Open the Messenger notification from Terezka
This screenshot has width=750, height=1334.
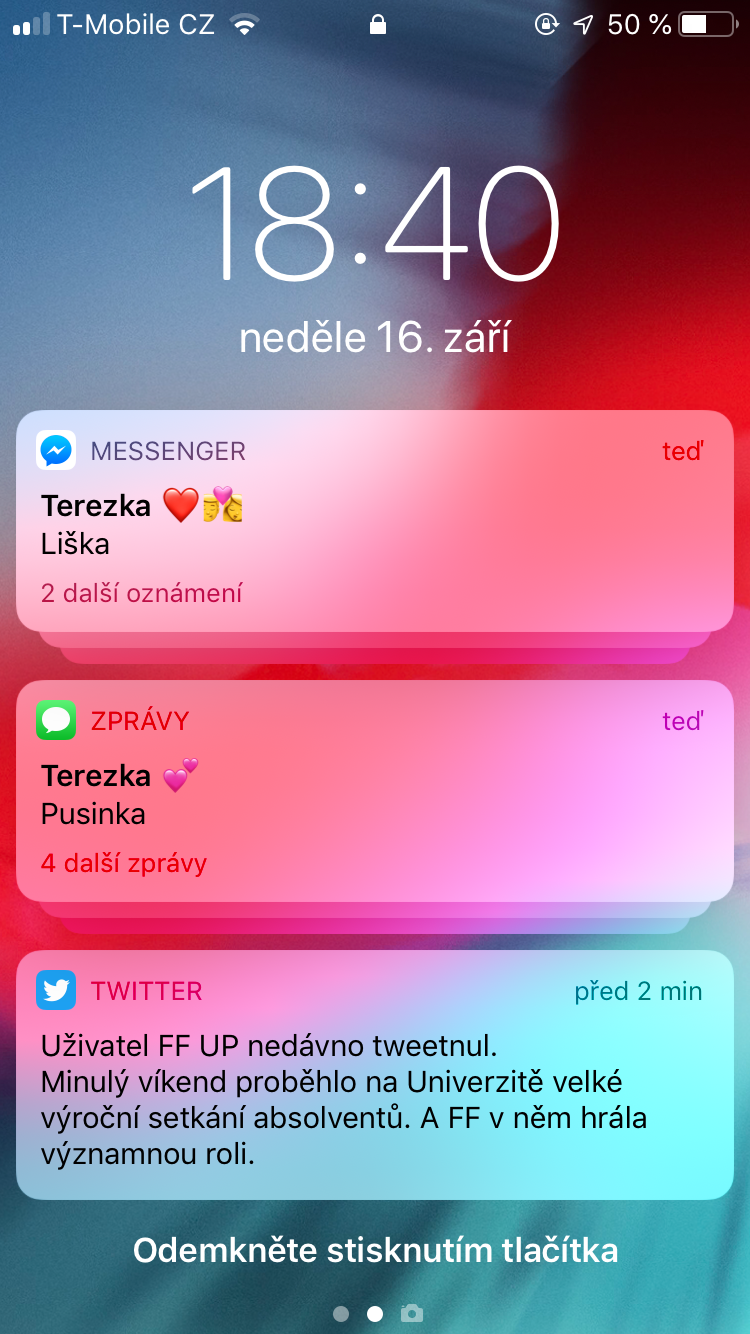[x=375, y=522]
